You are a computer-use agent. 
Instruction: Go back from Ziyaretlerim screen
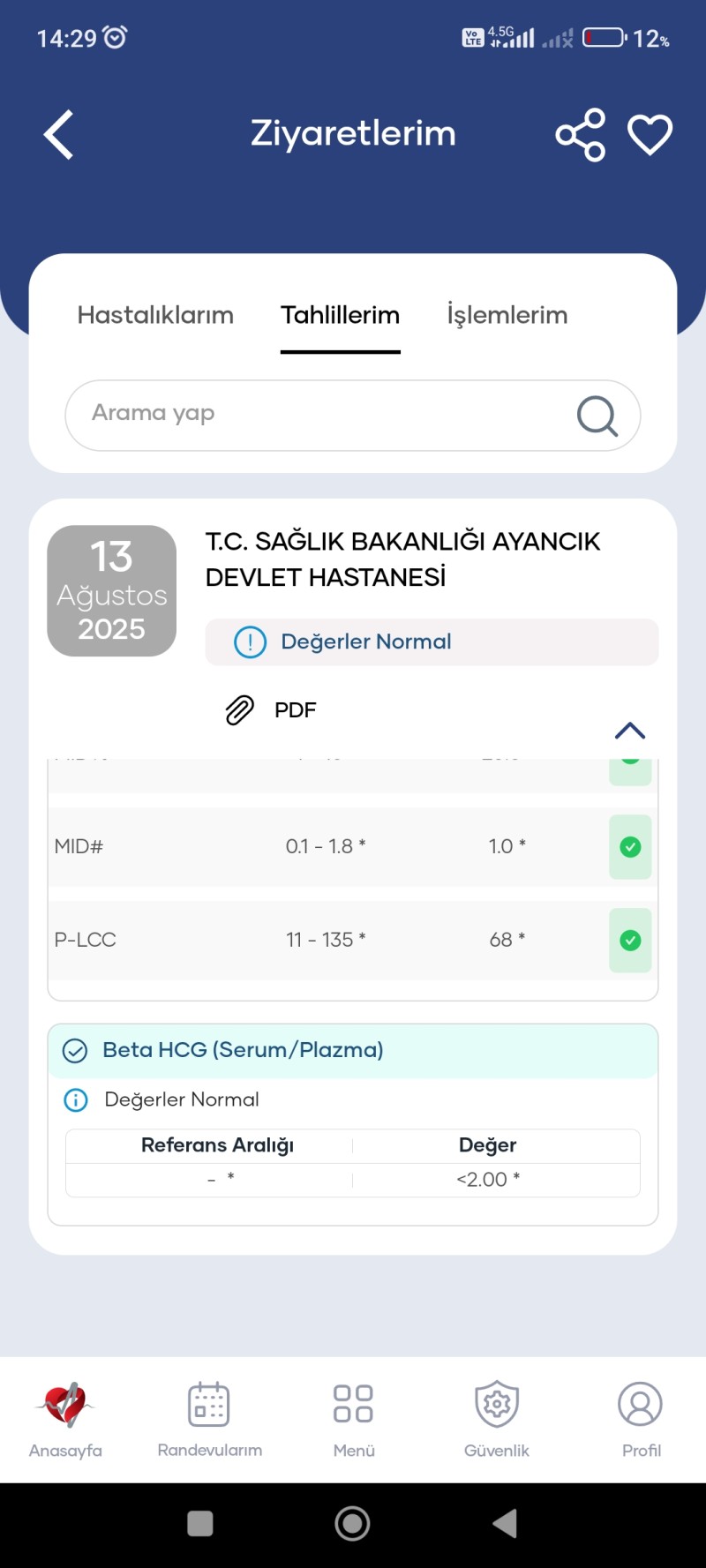tap(58, 135)
